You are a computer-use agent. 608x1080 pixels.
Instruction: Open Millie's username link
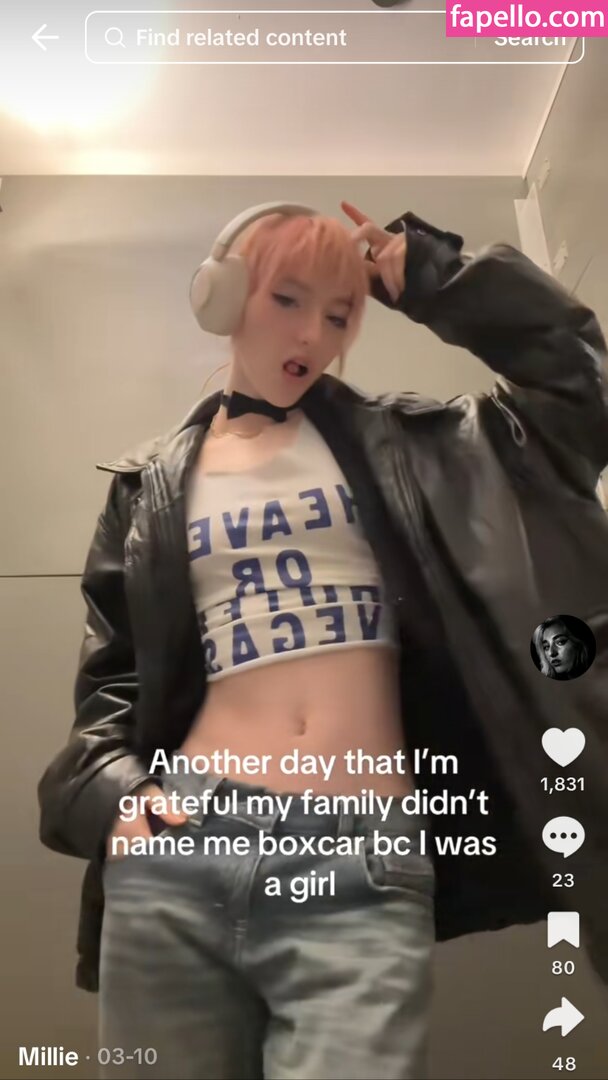[48, 1056]
